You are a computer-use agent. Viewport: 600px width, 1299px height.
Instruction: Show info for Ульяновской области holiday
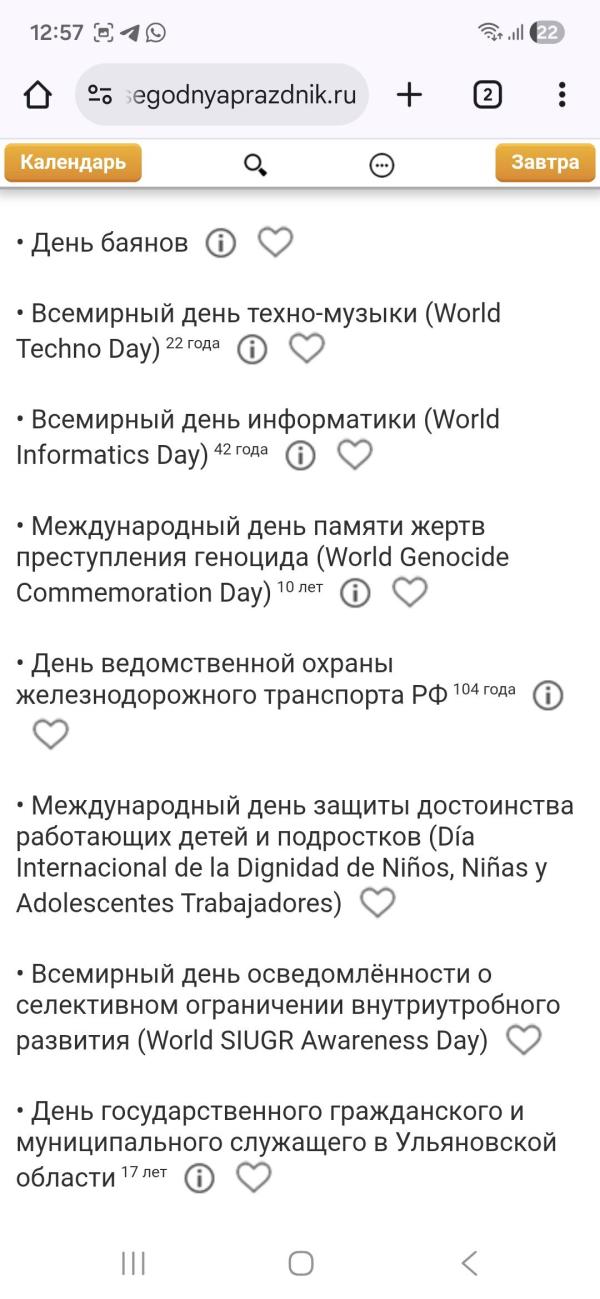click(x=200, y=1178)
